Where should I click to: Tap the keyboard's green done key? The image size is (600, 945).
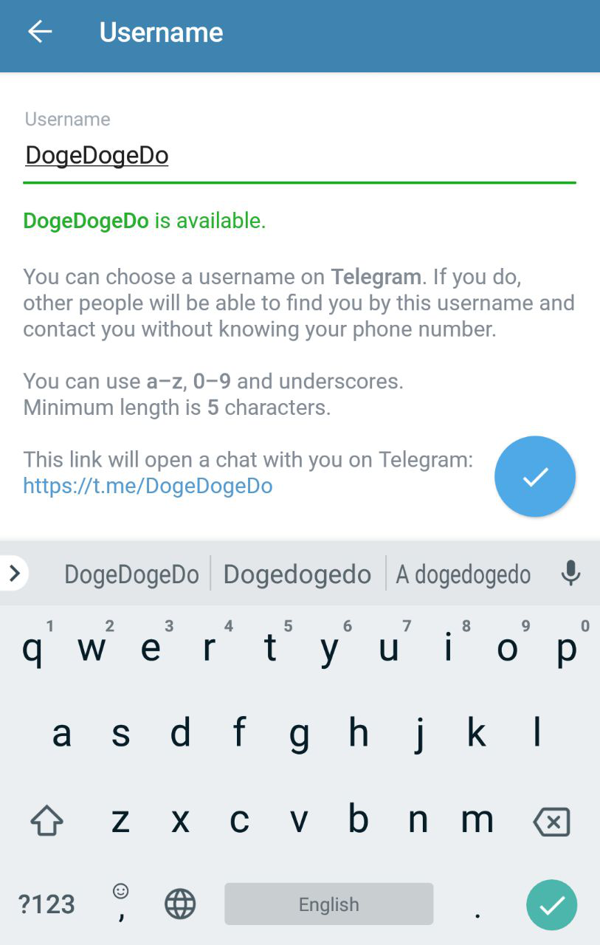[x=552, y=904]
